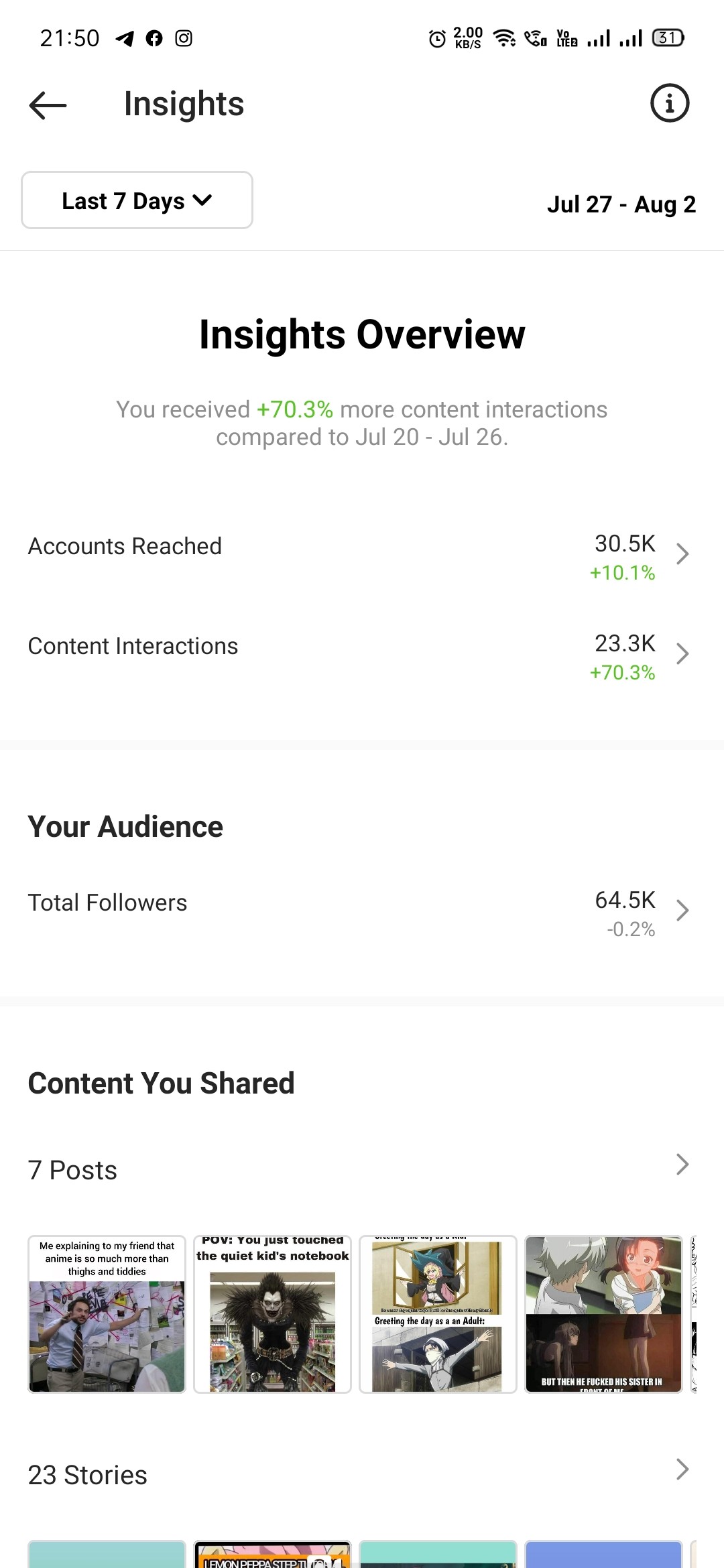Open the quiet kid's notebook post
The width and height of the screenshot is (724, 1568).
click(272, 1314)
